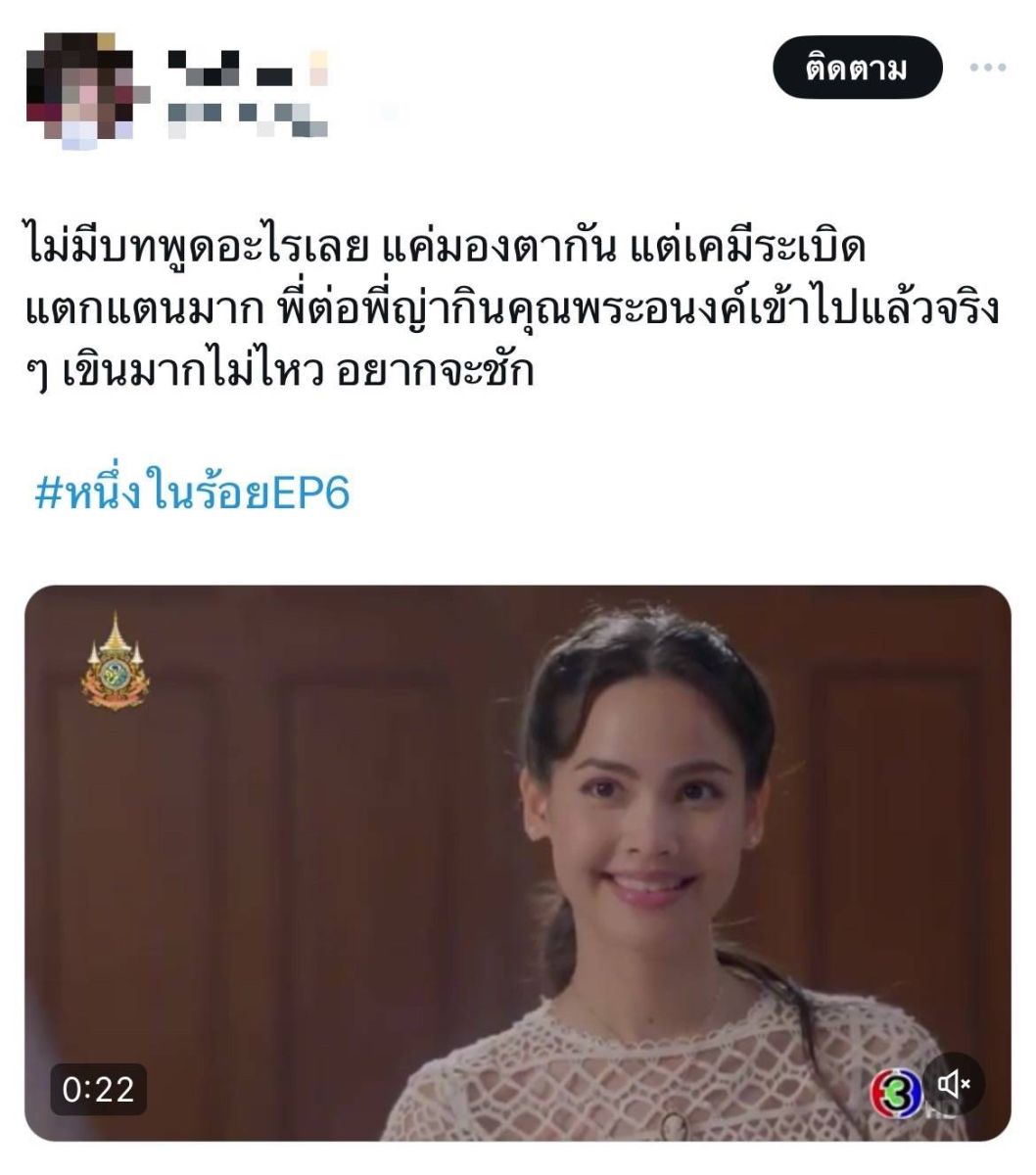Open the post's overflow menu

tap(987, 68)
